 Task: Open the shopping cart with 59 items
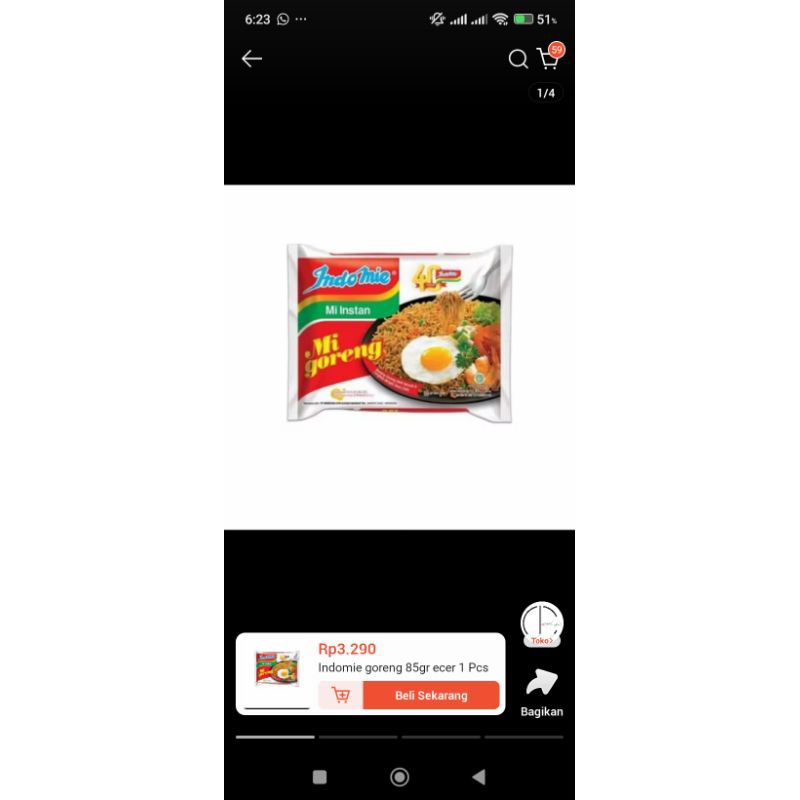point(548,58)
